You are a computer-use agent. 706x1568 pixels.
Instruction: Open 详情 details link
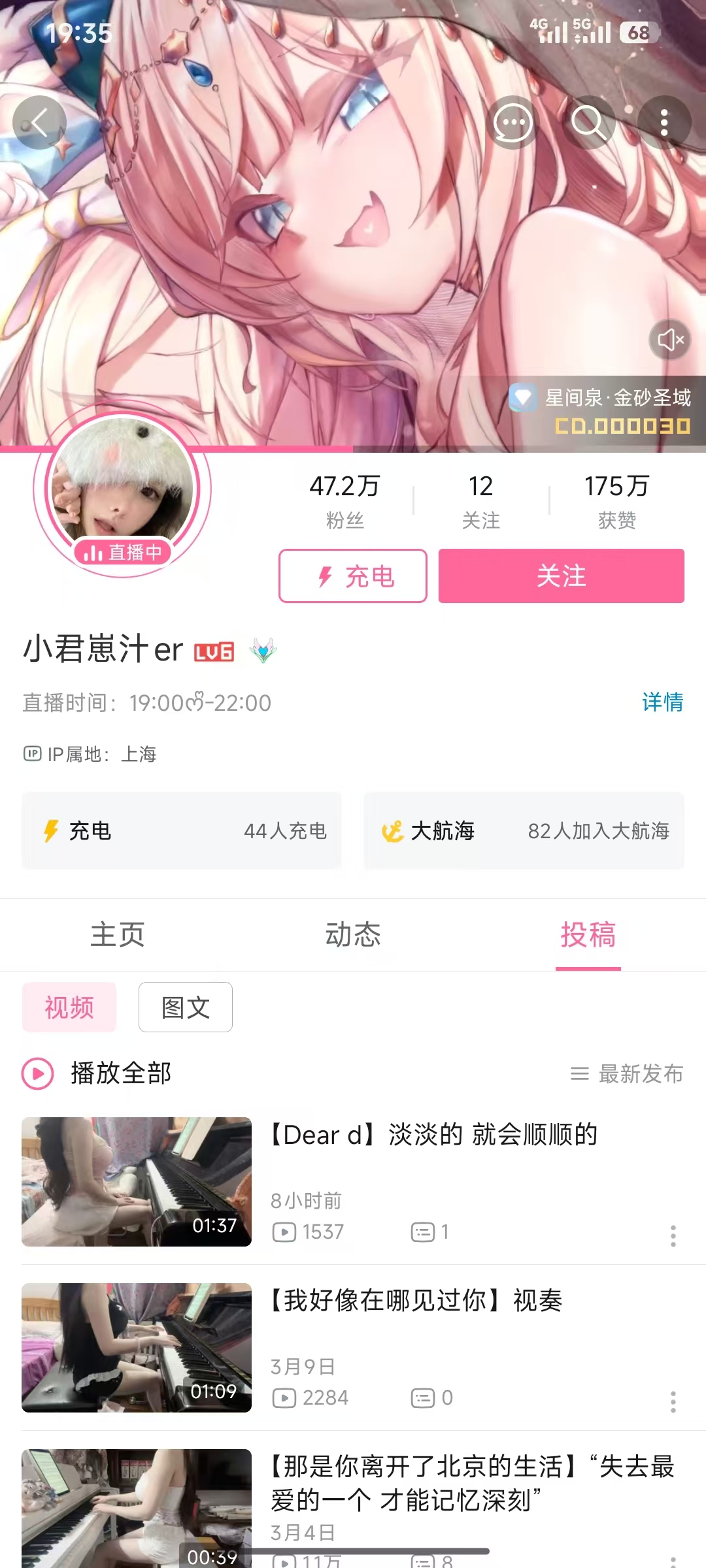[662, 702]
